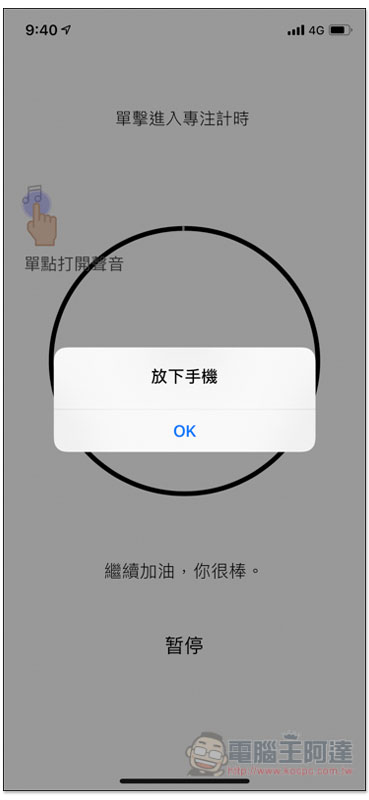
Task: Tap 暫停 to pause the timer
Action: (184, 645)
